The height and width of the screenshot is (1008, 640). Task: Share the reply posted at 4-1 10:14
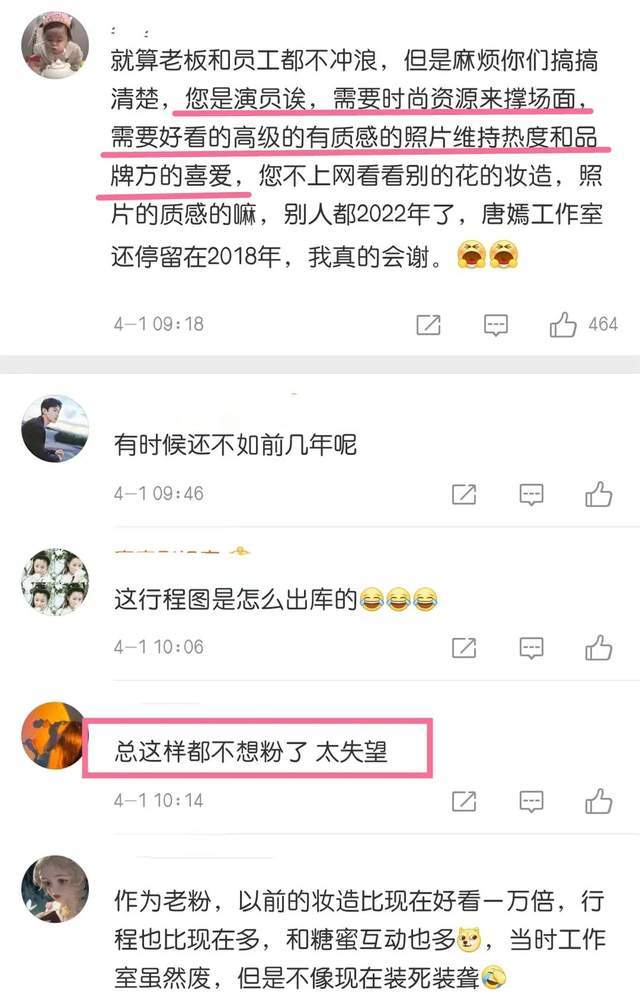[464, 800]
